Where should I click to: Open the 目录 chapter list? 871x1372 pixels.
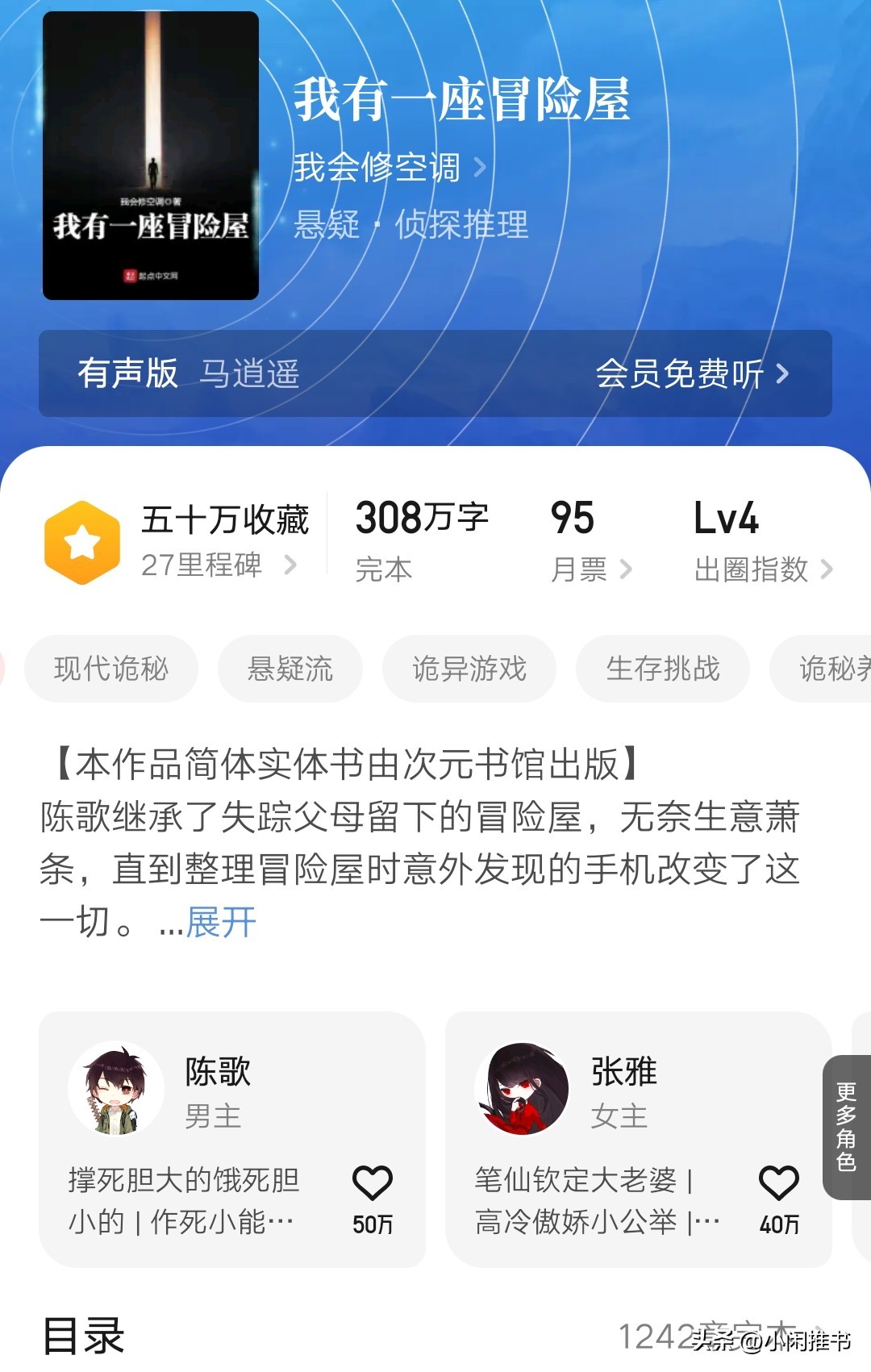[x=84, y=1336]
